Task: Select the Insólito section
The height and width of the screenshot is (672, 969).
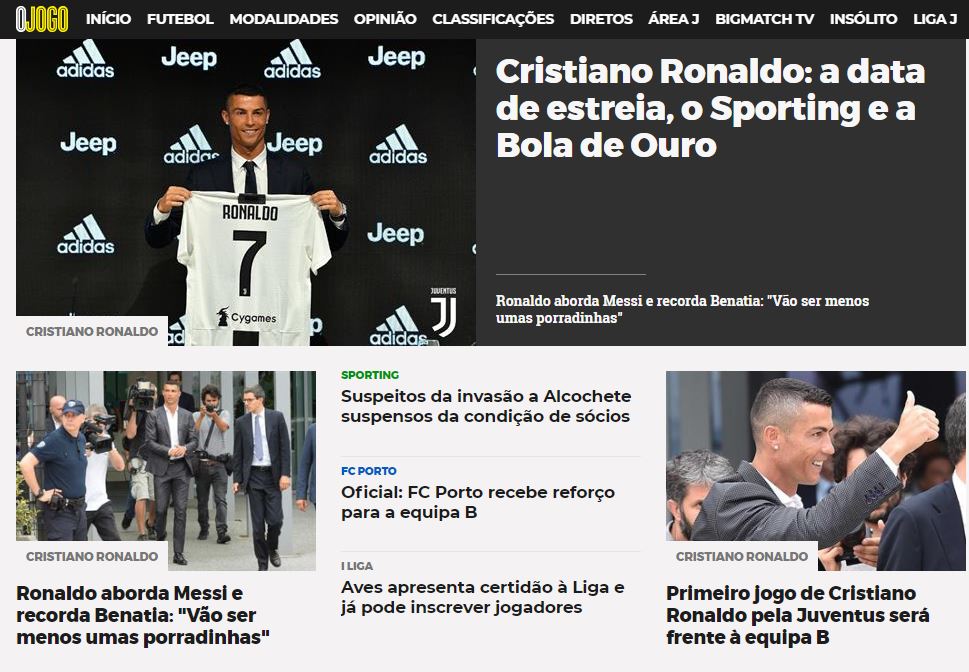Action: [x=863, y=19]
